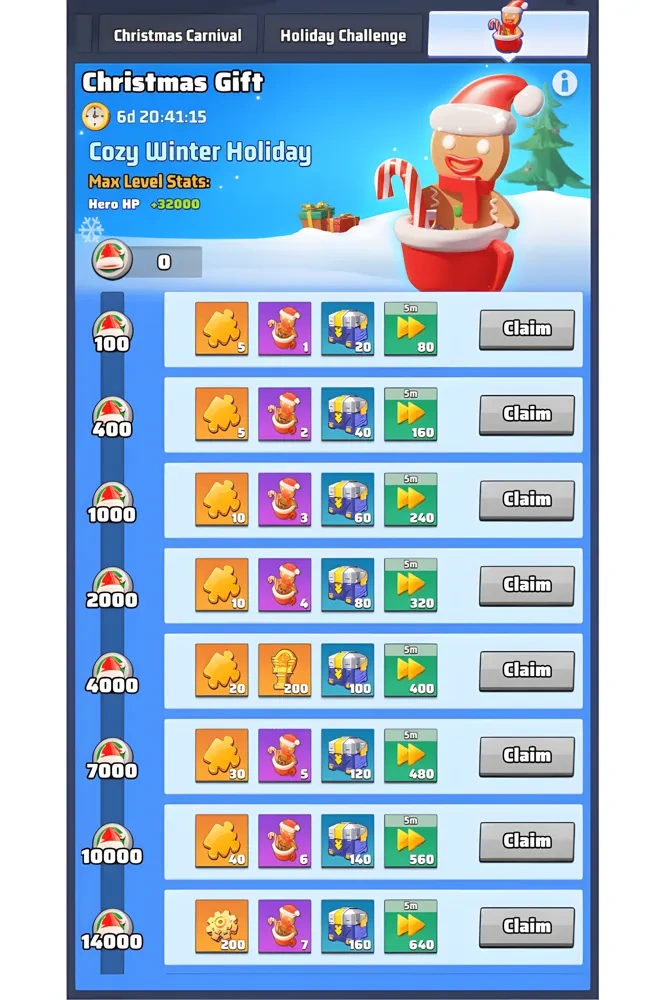
Task: Open the event info icon
Action: click(x=564, y=82)
